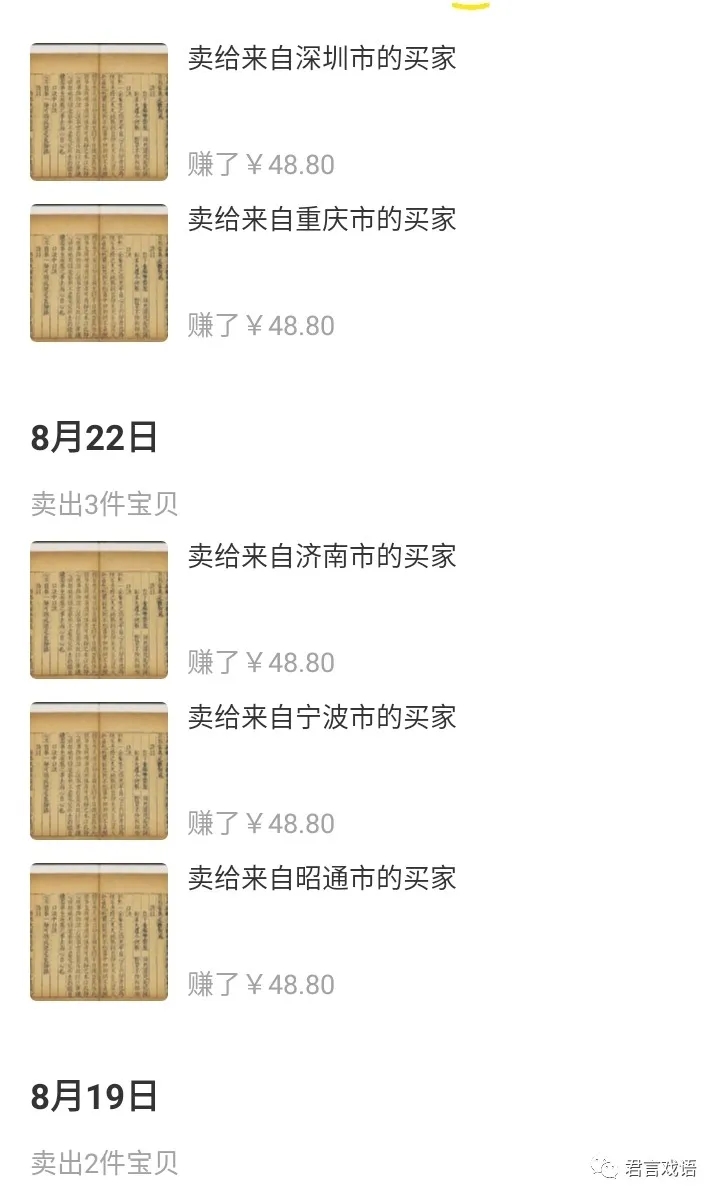
Task: View the order sold to the 重庆市 buyer
Action: 322,219
